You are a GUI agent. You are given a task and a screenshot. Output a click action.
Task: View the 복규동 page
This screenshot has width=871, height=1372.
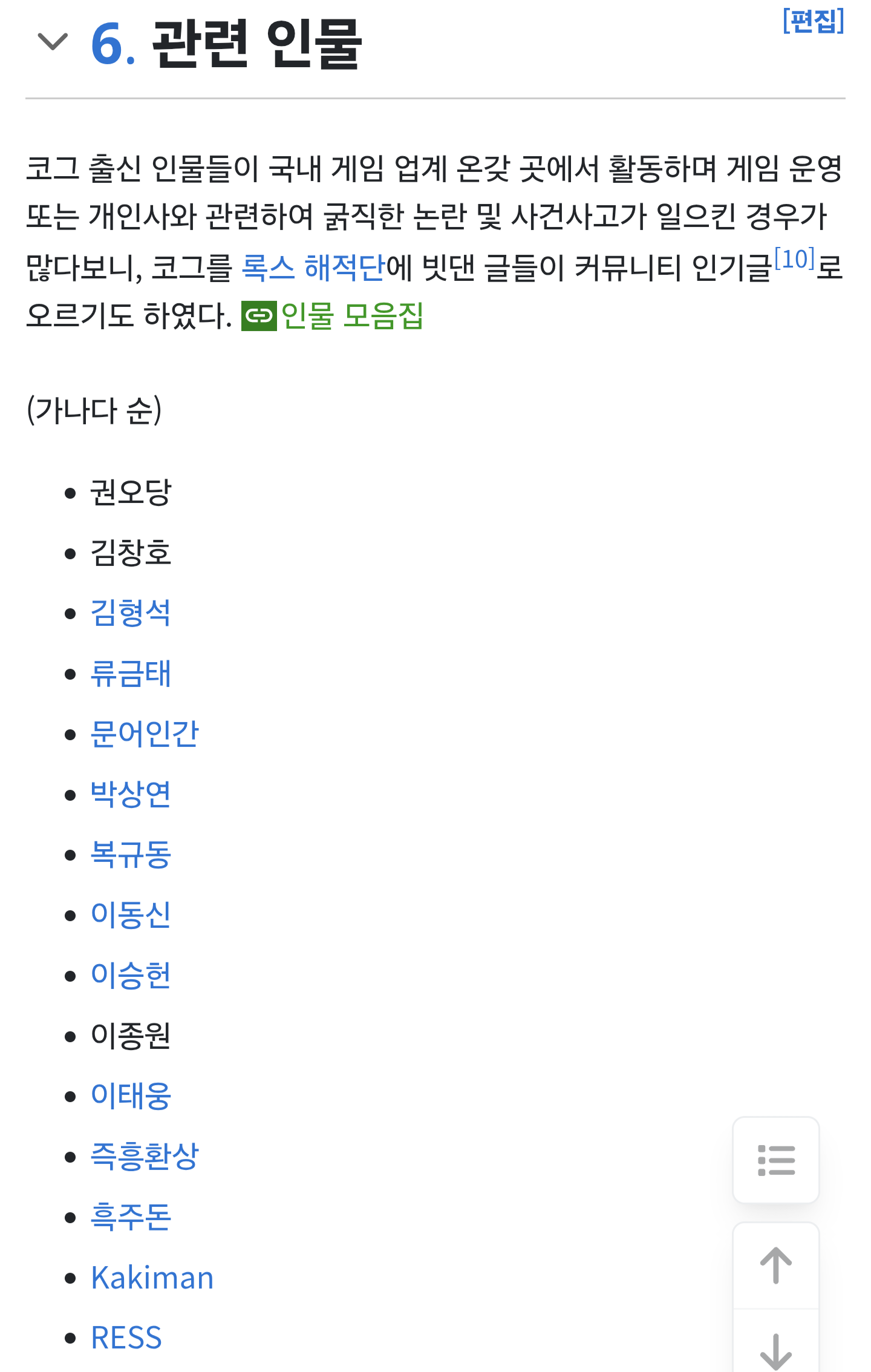click(131, 855)
